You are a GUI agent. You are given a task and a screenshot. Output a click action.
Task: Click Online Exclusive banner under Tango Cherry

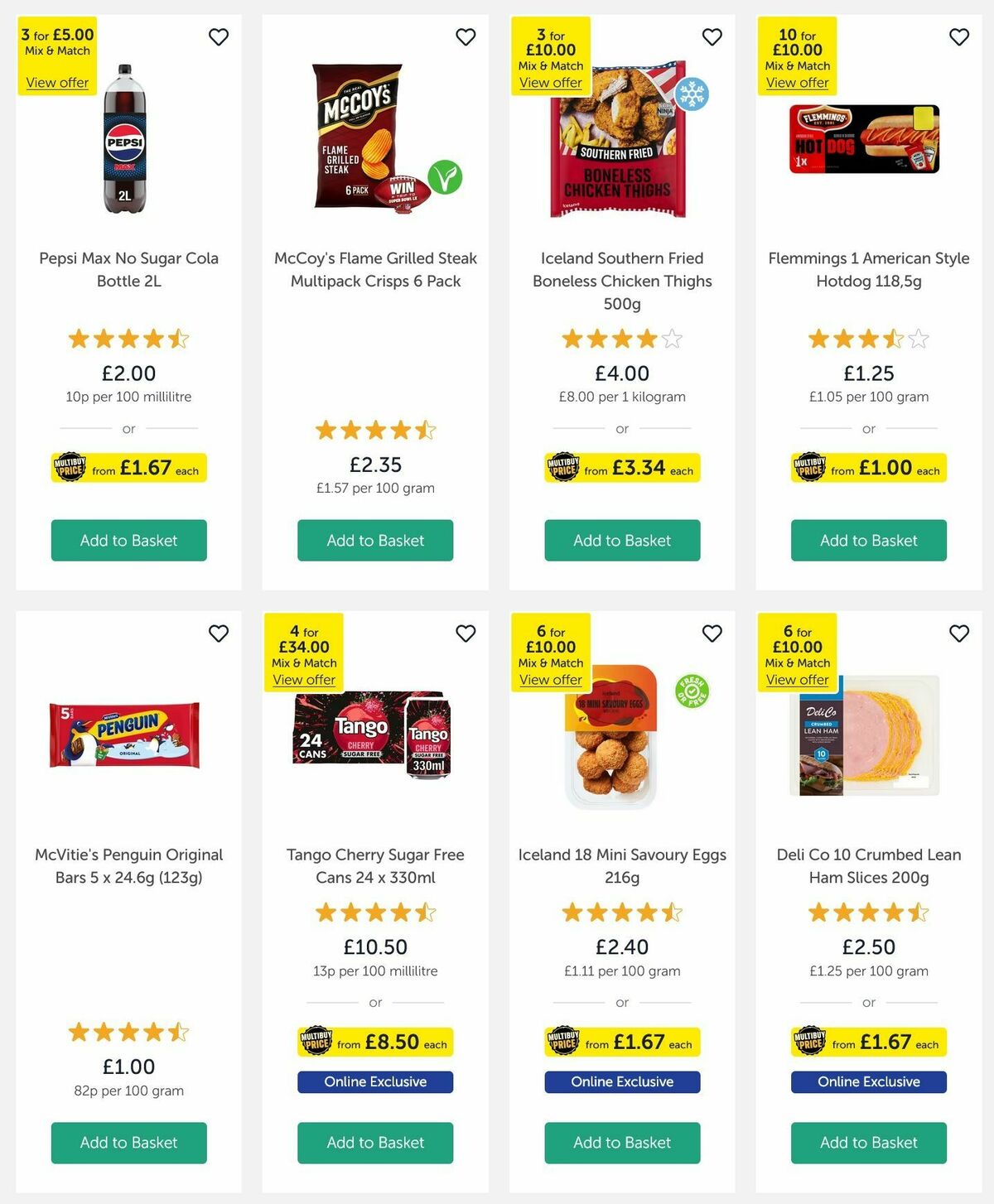click(374, 1081)
